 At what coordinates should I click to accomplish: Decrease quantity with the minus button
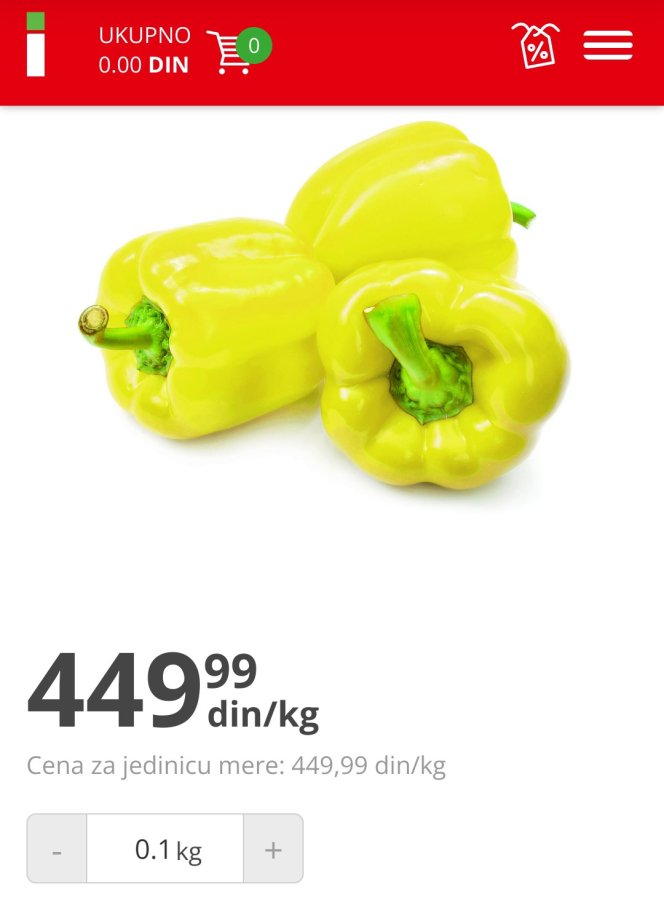[57, 849]
